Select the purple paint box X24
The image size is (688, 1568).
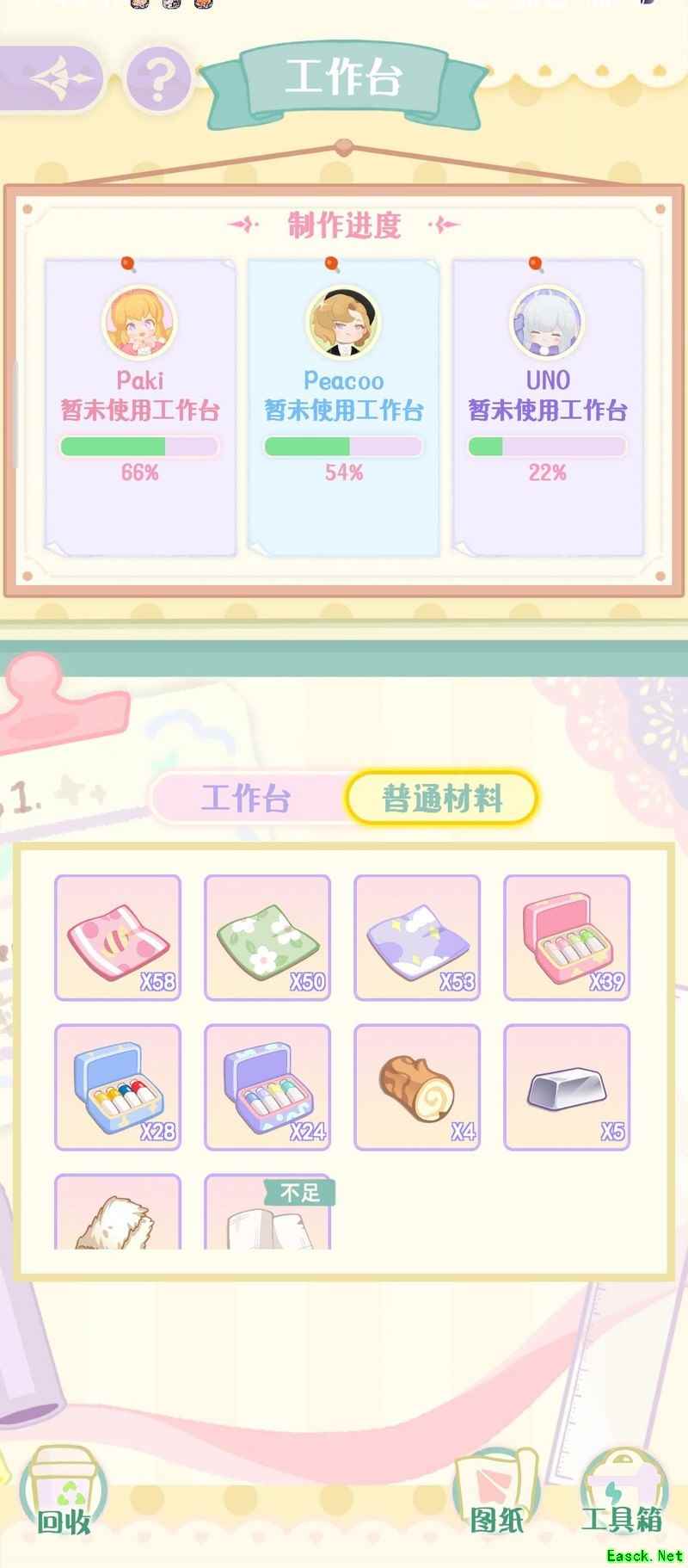[267, 1087]
